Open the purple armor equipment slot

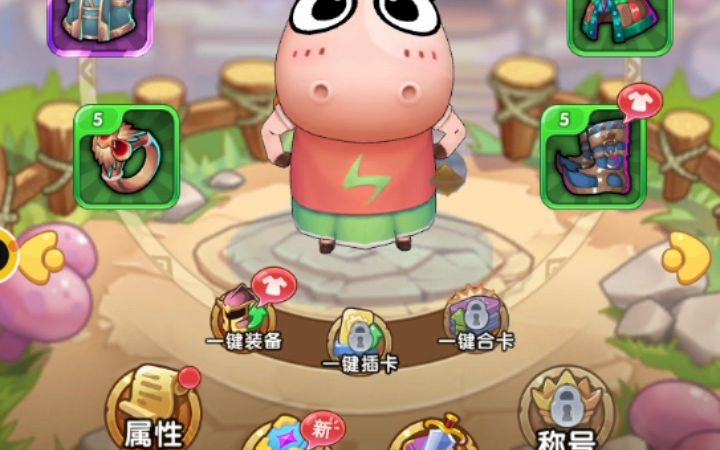(x=99, y=22)
